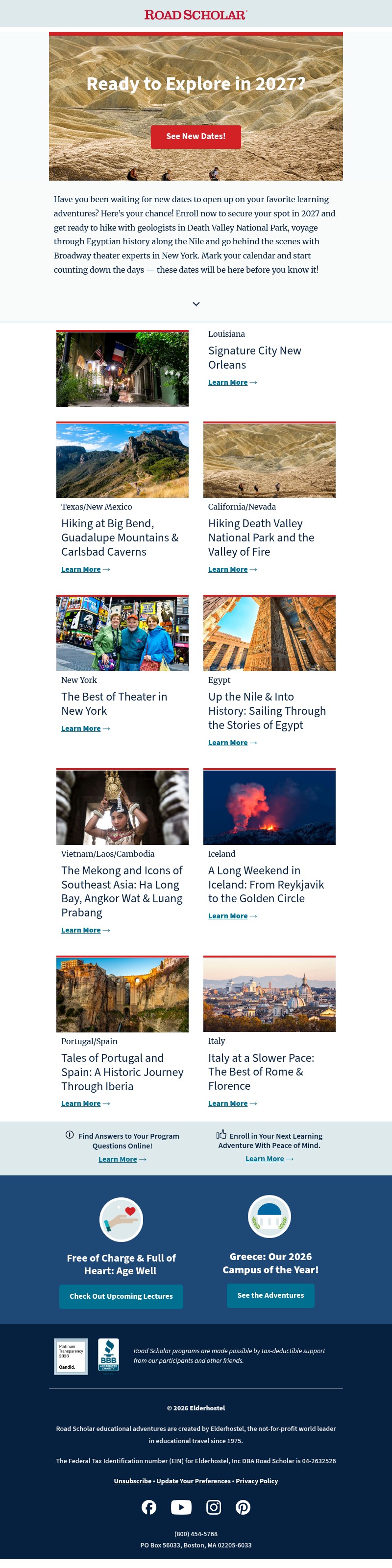Open Update Your Preferences link
The height and width of the screenshot is (1568, 392).
pos(193,1480)
